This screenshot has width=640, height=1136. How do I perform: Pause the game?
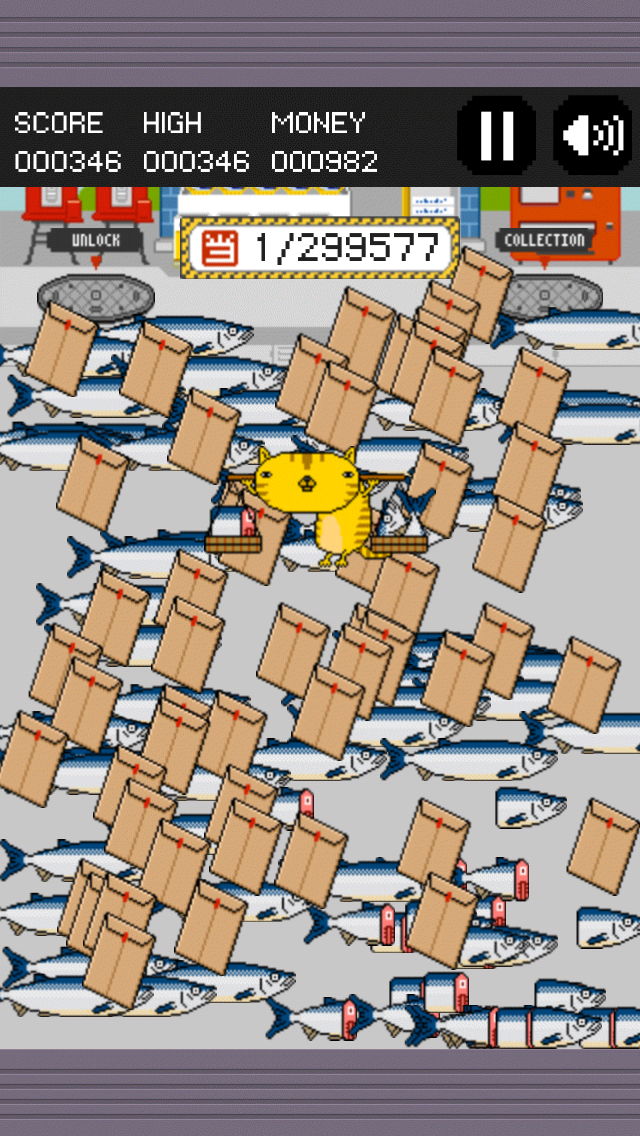coord(496,135)
